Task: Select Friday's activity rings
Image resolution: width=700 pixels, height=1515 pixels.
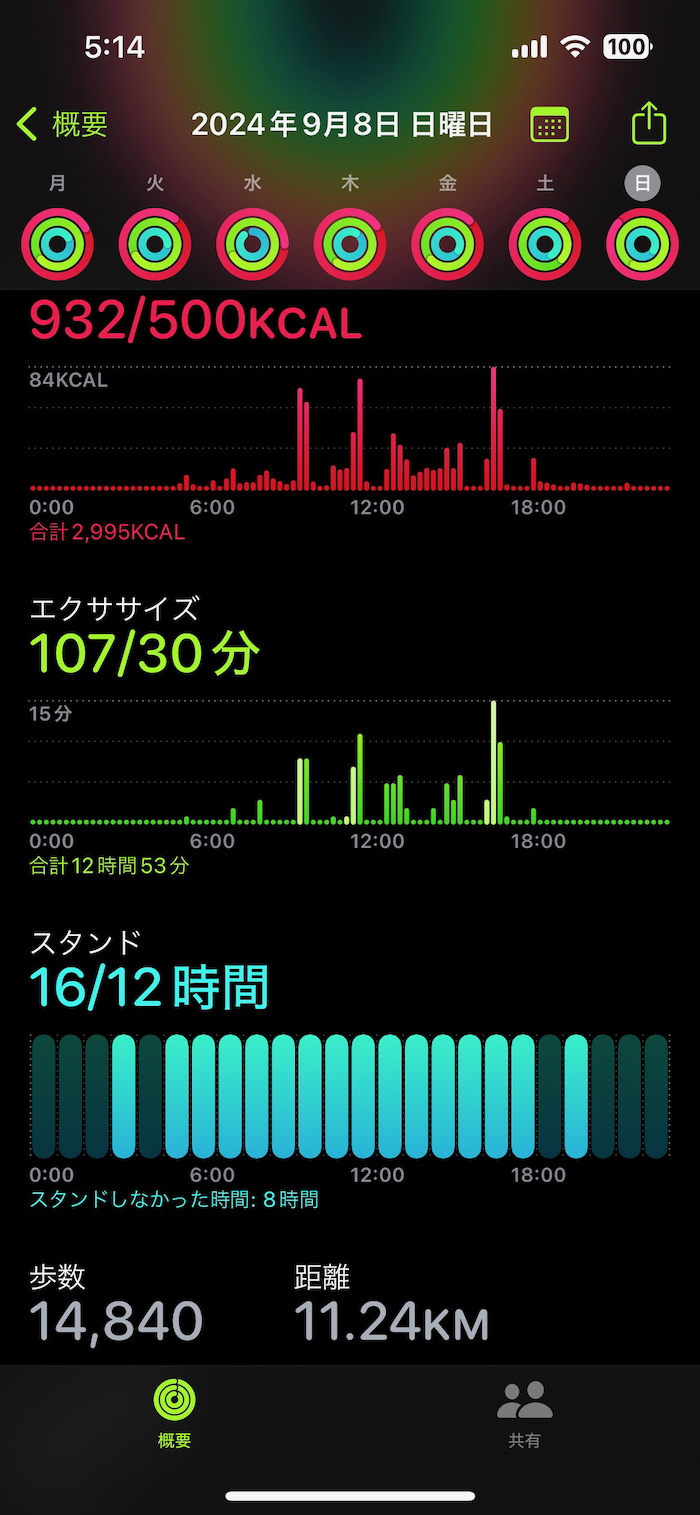Action: 448,243
